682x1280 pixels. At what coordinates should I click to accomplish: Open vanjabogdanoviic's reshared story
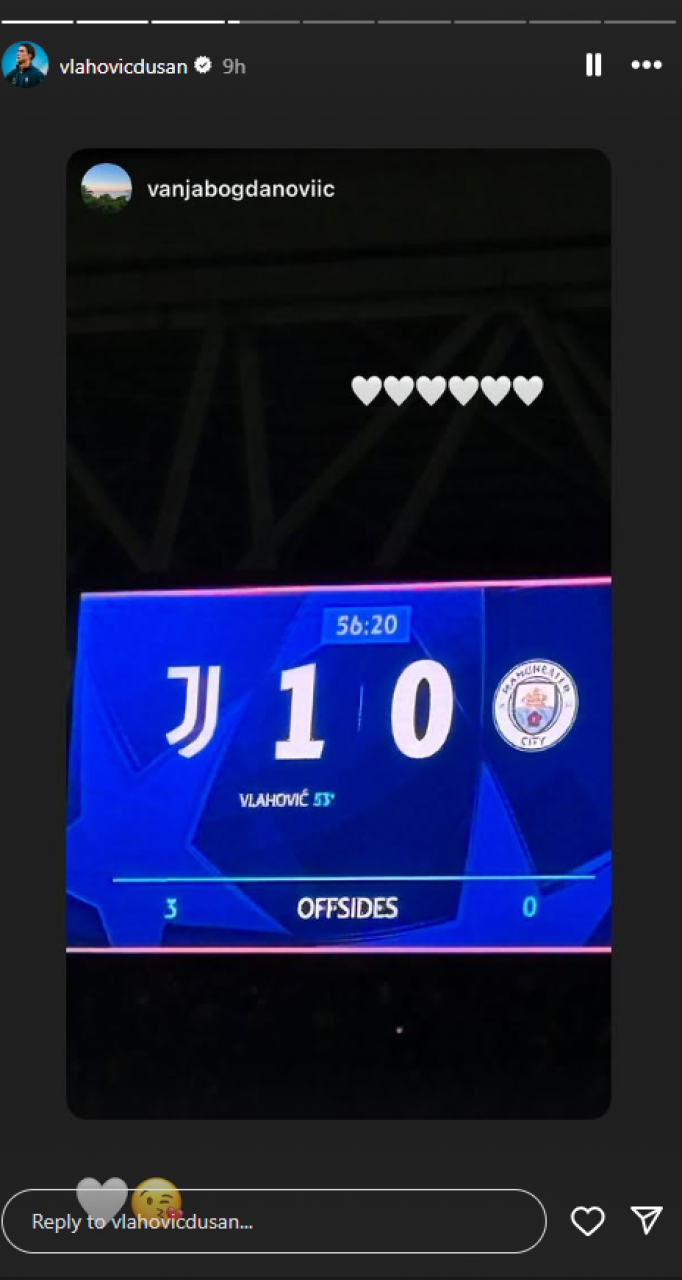[x=240, y=189]
